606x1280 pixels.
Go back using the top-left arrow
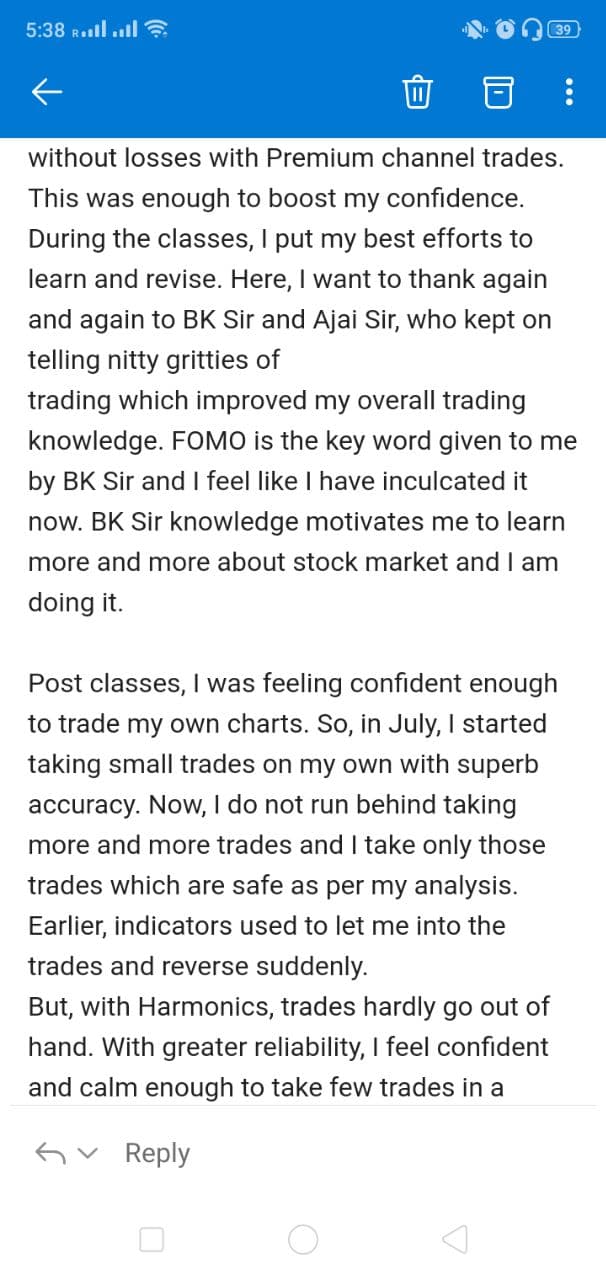[x=47, y=93]
